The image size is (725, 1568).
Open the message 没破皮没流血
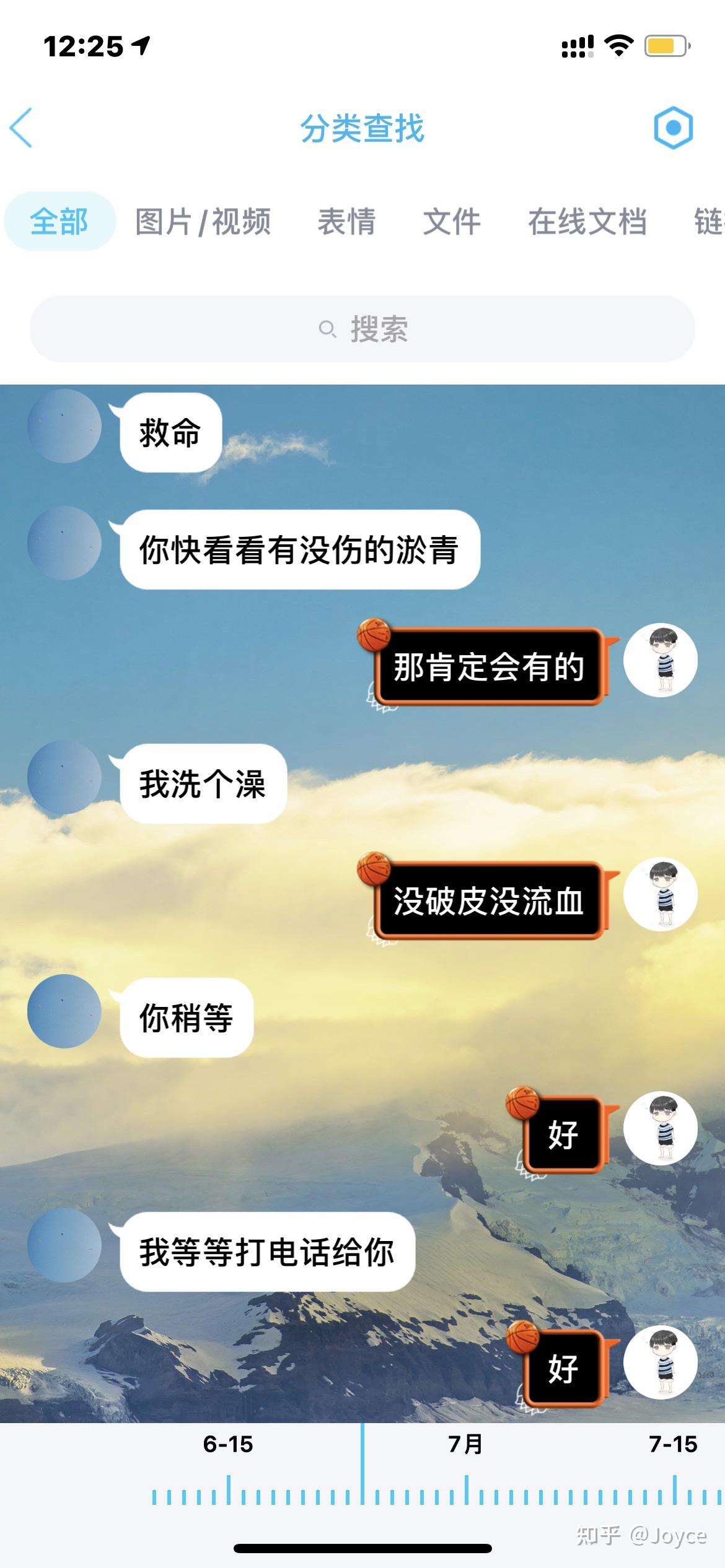pos(488,900)
